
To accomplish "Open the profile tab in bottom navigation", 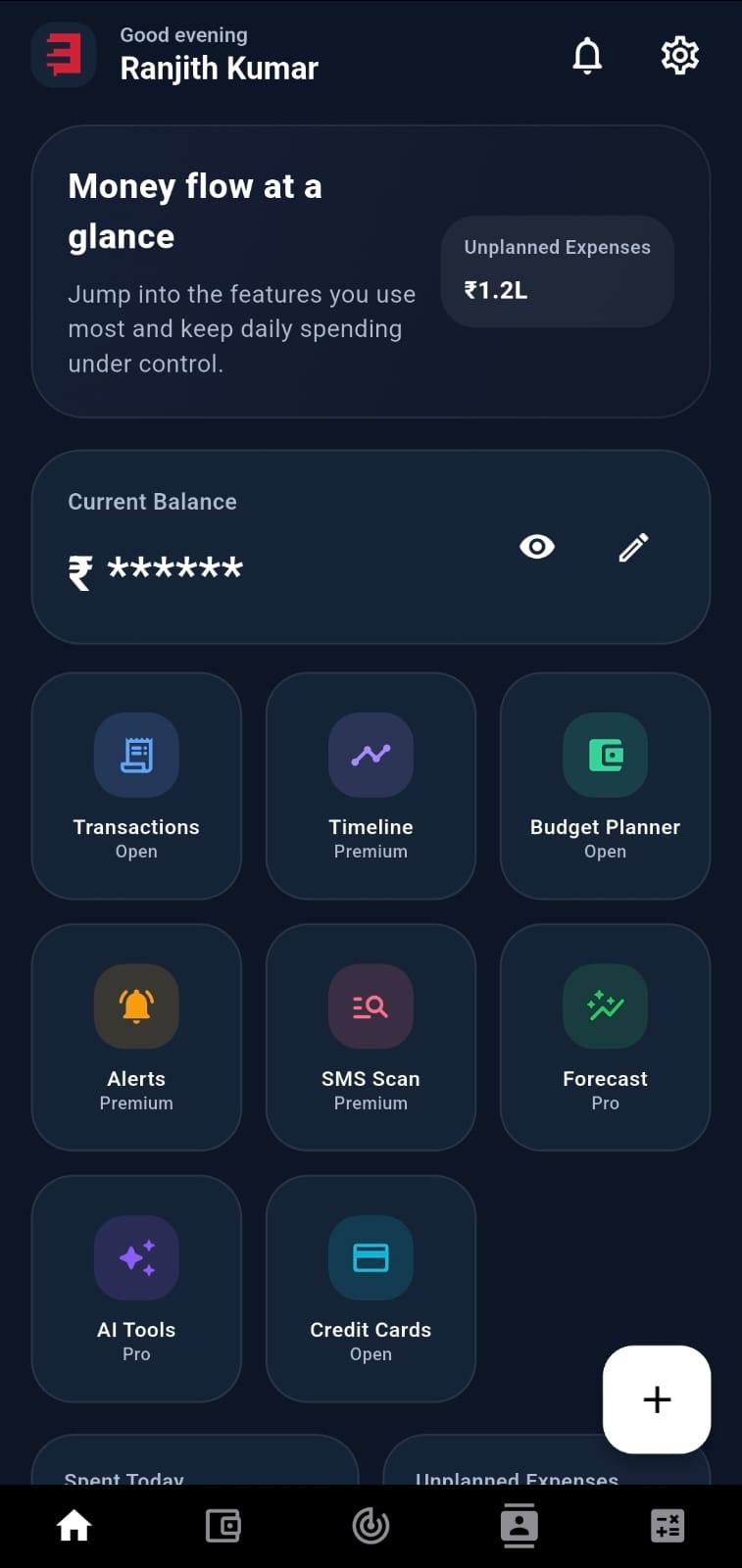I will point(519,1525).
